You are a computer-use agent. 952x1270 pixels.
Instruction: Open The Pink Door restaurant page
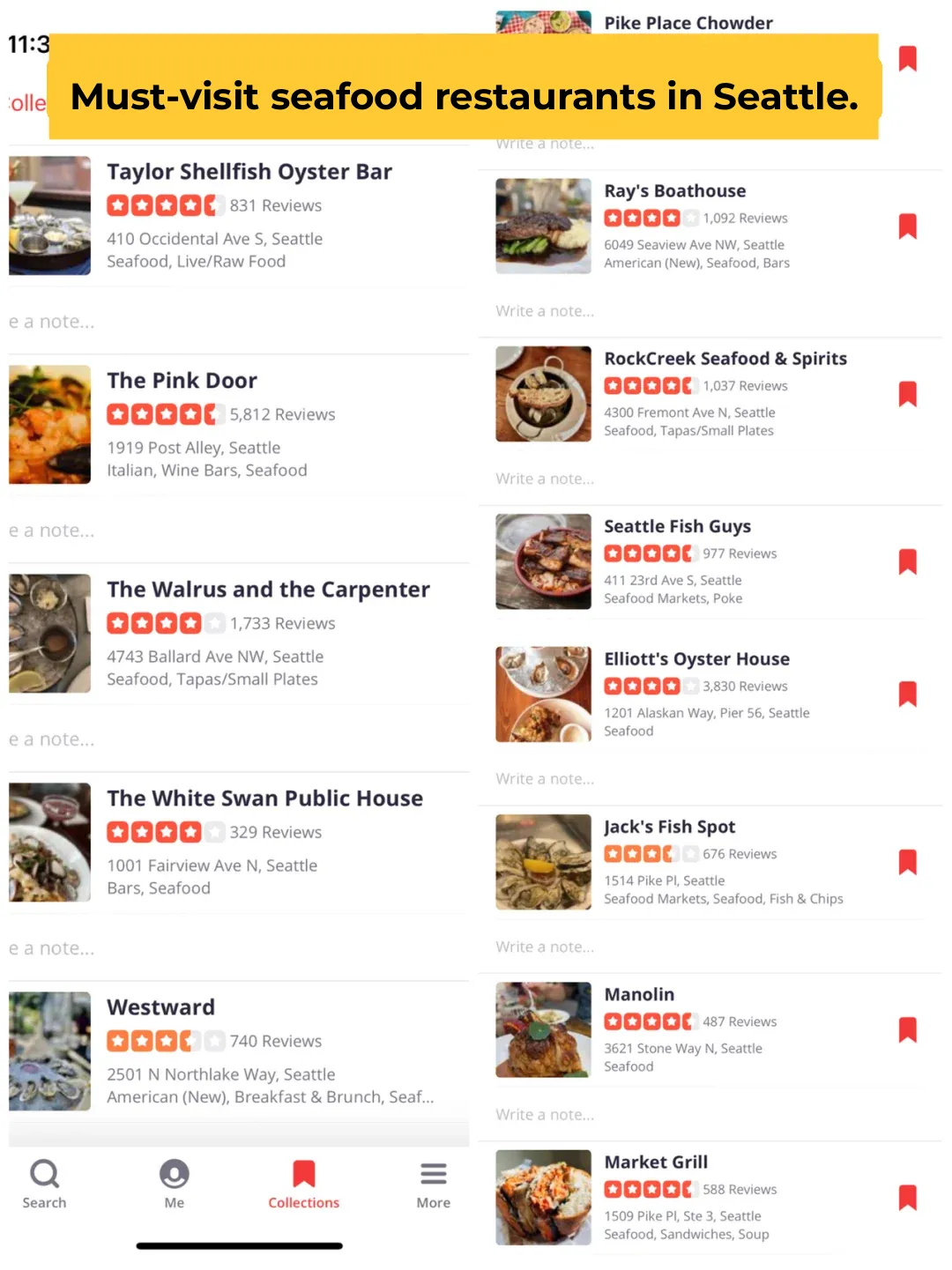coord(182,380)
